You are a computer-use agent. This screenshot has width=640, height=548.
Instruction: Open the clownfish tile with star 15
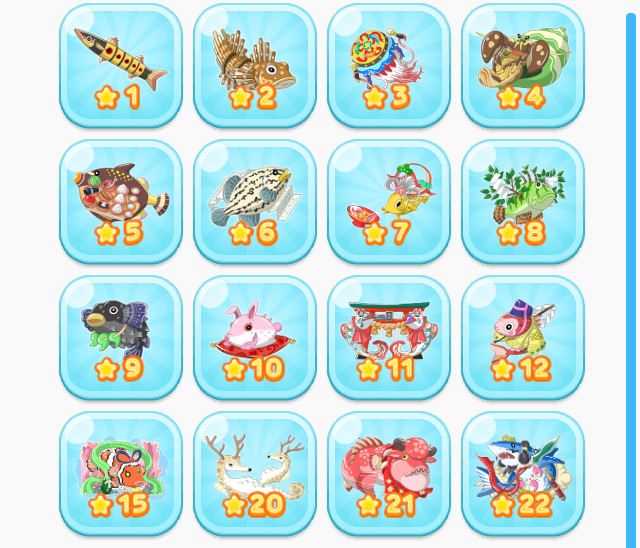[x=121, y=473]
